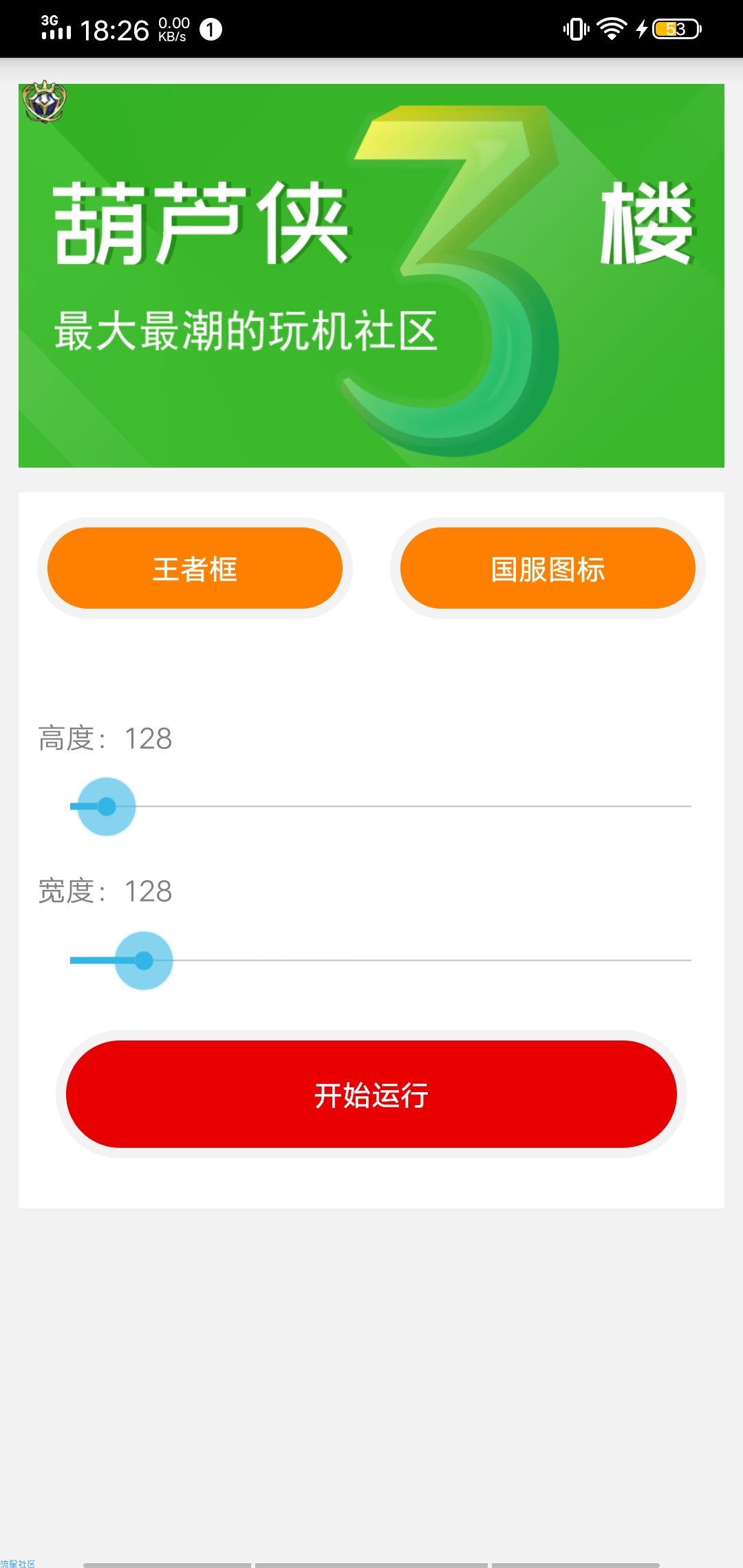Open the 葫芦侠3楼 banner

click(x=371, y=276)
